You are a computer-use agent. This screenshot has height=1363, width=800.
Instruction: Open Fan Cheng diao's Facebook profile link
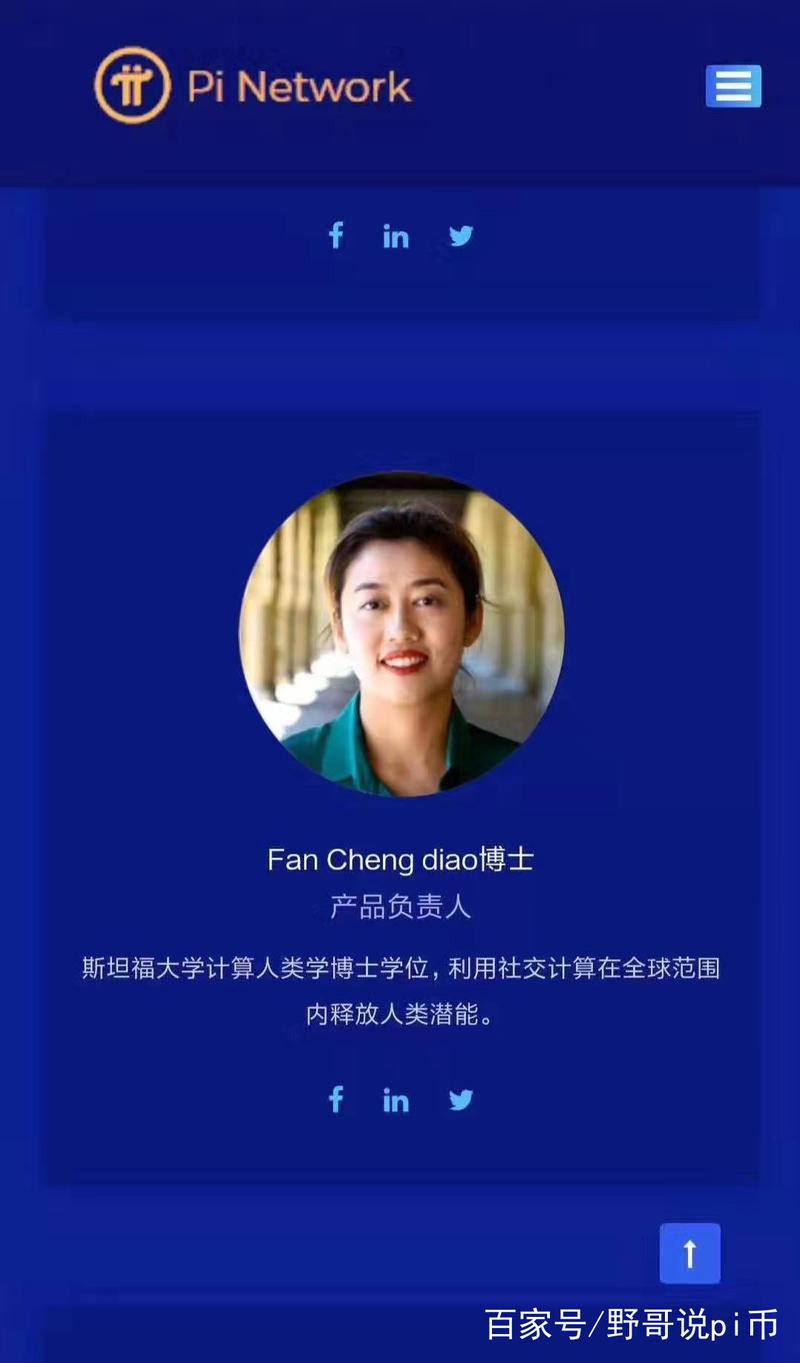tap(336, 1100)
